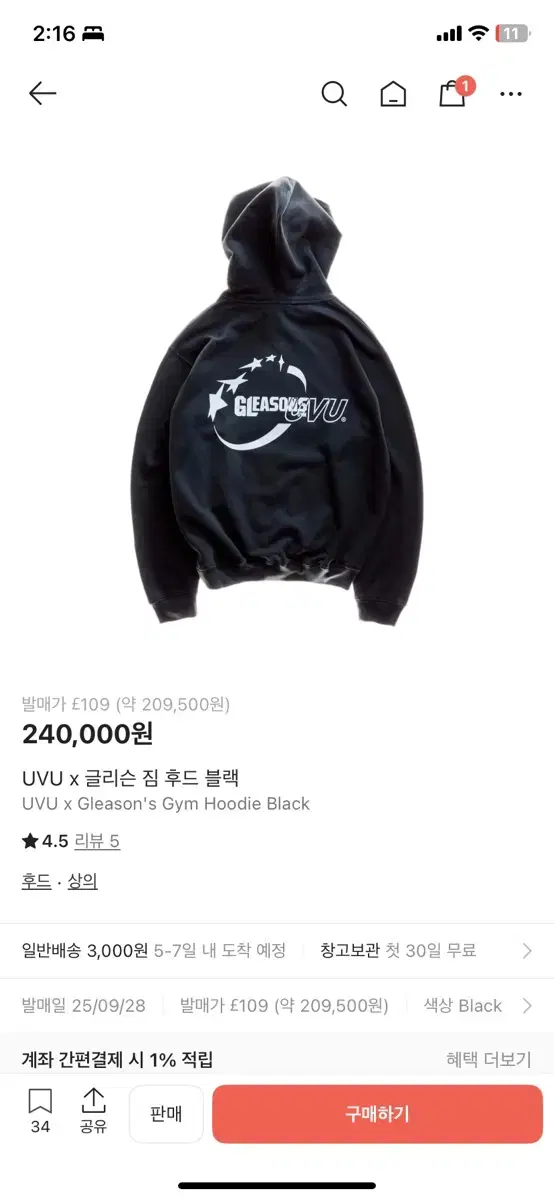Share this product via 공유
This screenshot has width=554, height=1200.
pyautogui.click(x=93, y=1112)
